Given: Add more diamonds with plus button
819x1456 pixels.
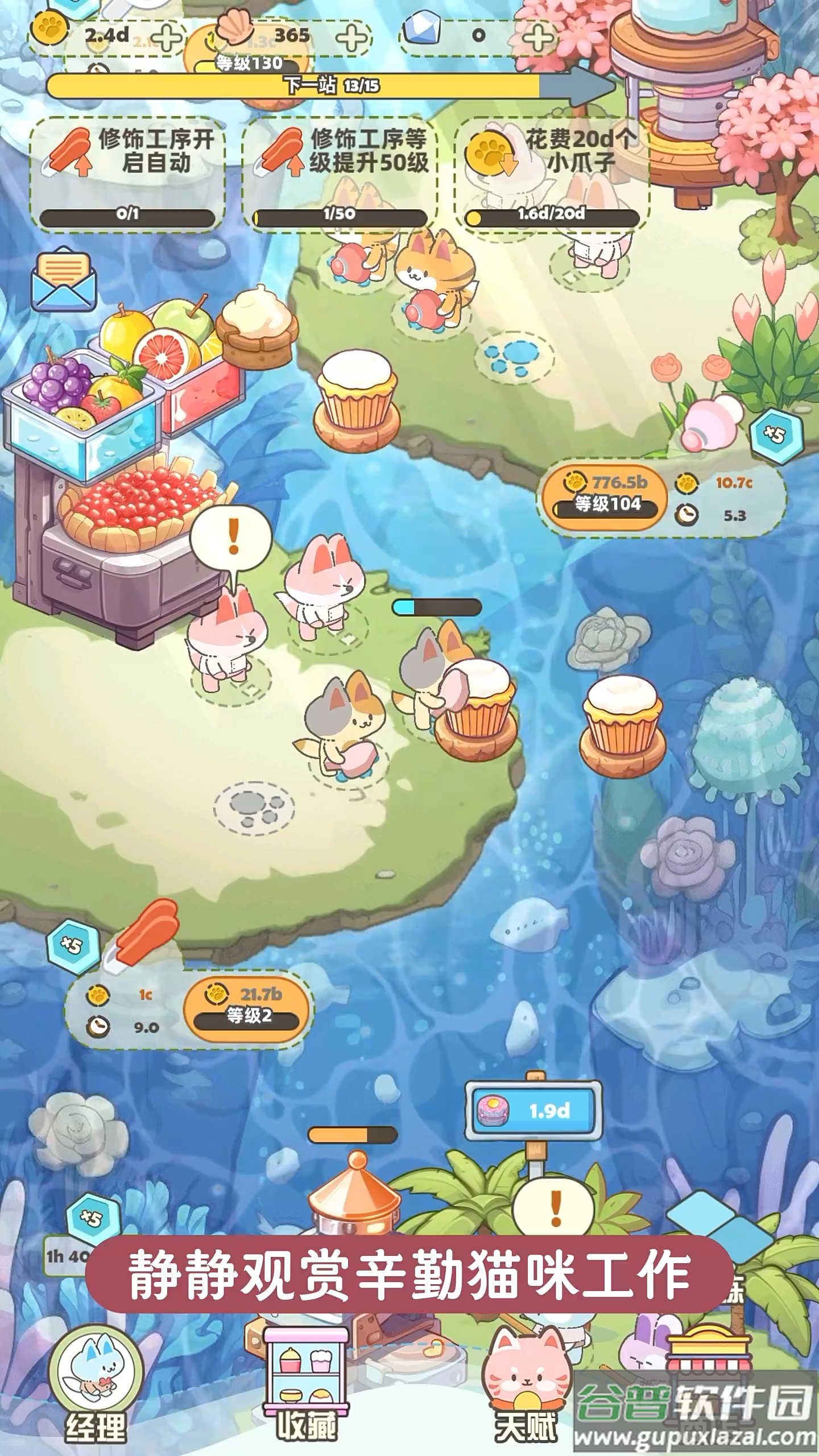Looking at the screenshot, I should (x=537, y=38).
